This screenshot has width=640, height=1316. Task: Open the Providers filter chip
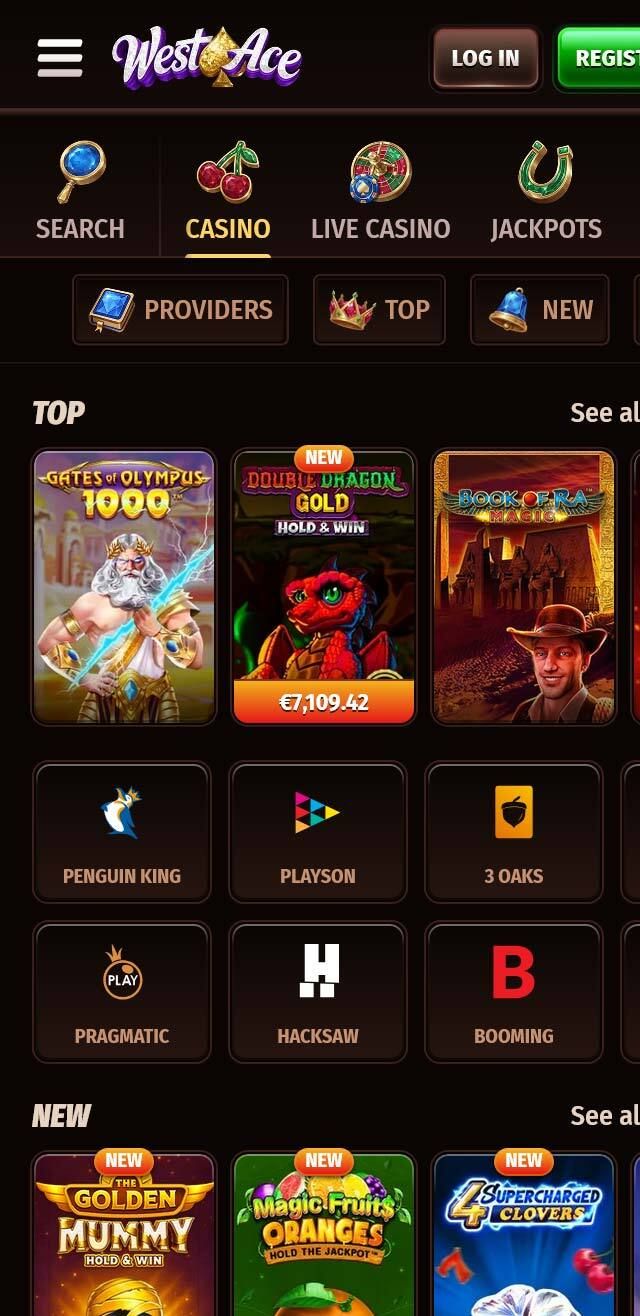pos(181,310)
